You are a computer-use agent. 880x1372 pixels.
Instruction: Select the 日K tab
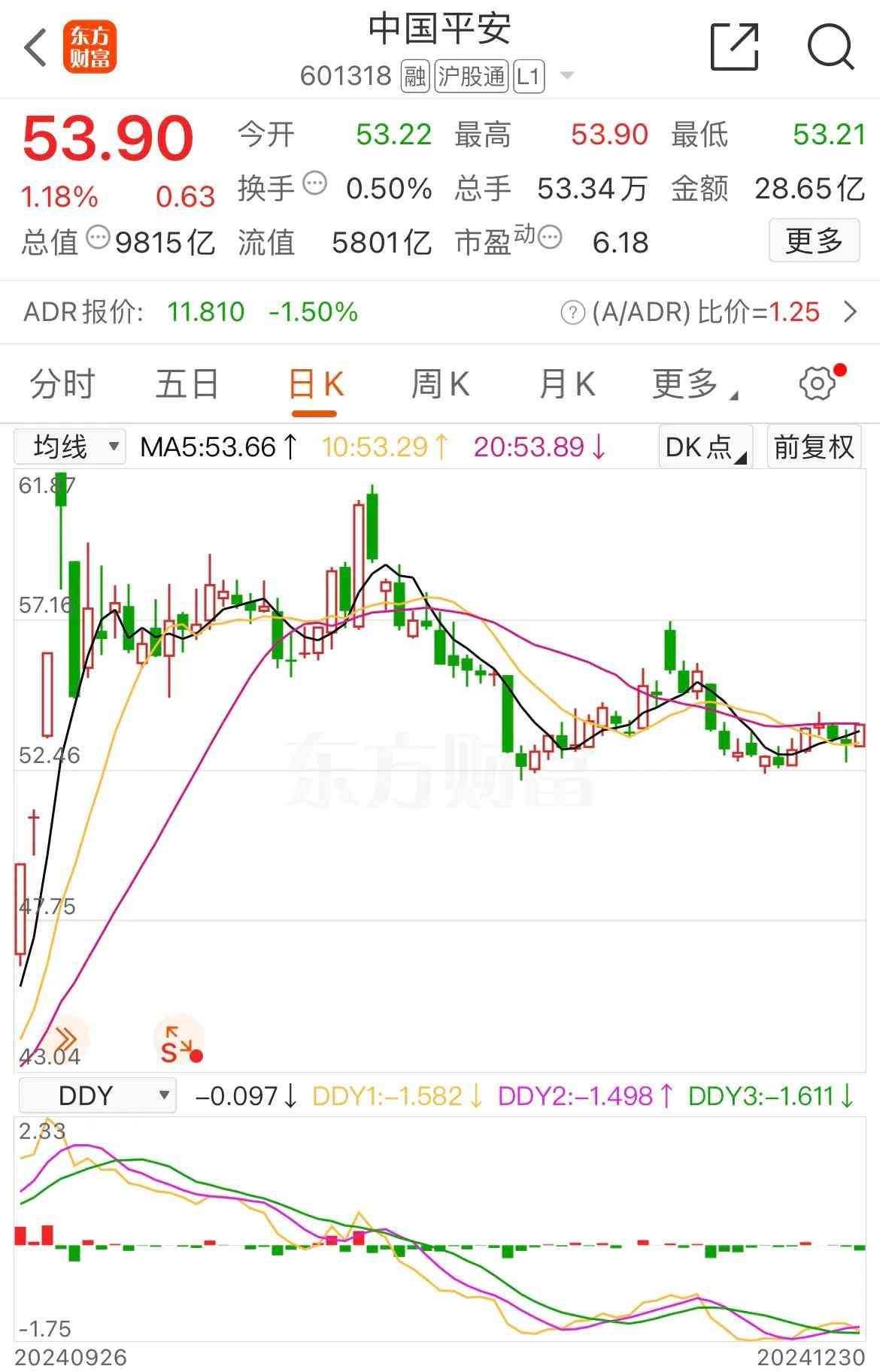pos(315,384)
